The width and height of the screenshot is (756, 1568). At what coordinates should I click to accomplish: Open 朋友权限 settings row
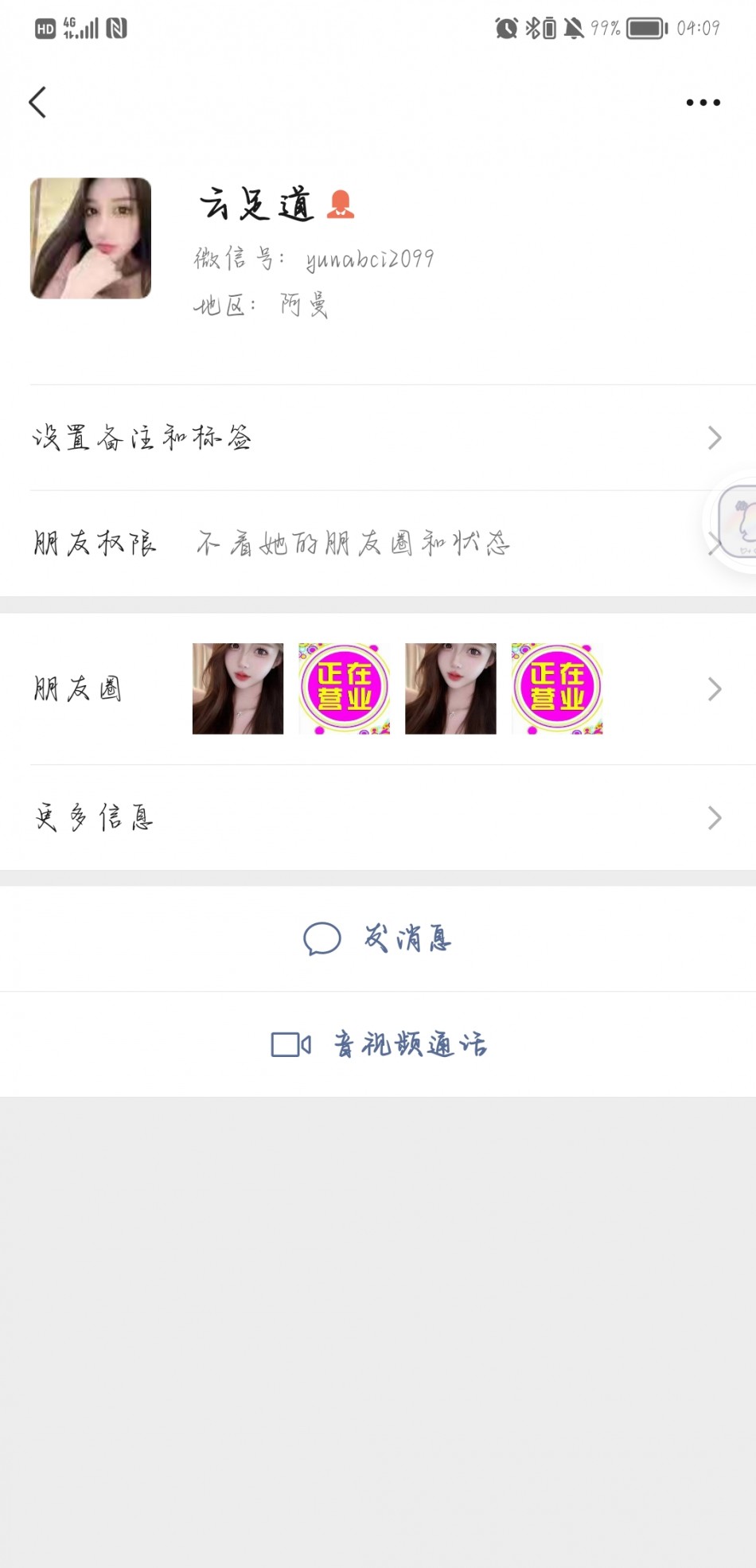tap(350, 544)
